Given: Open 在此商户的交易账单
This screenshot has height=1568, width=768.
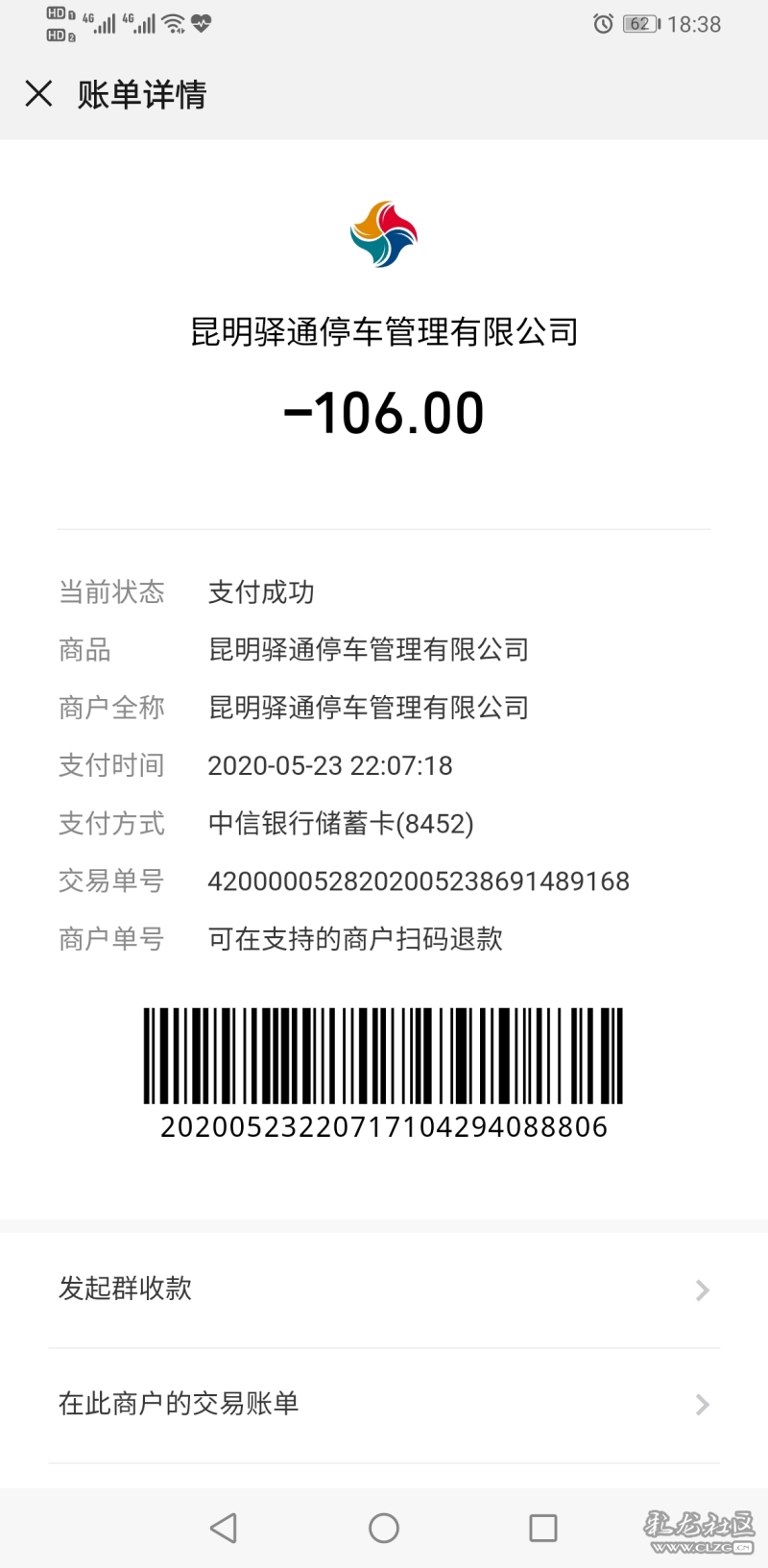Looking at the screenshot, I should pyautogui.click(x=384, y=1404).
